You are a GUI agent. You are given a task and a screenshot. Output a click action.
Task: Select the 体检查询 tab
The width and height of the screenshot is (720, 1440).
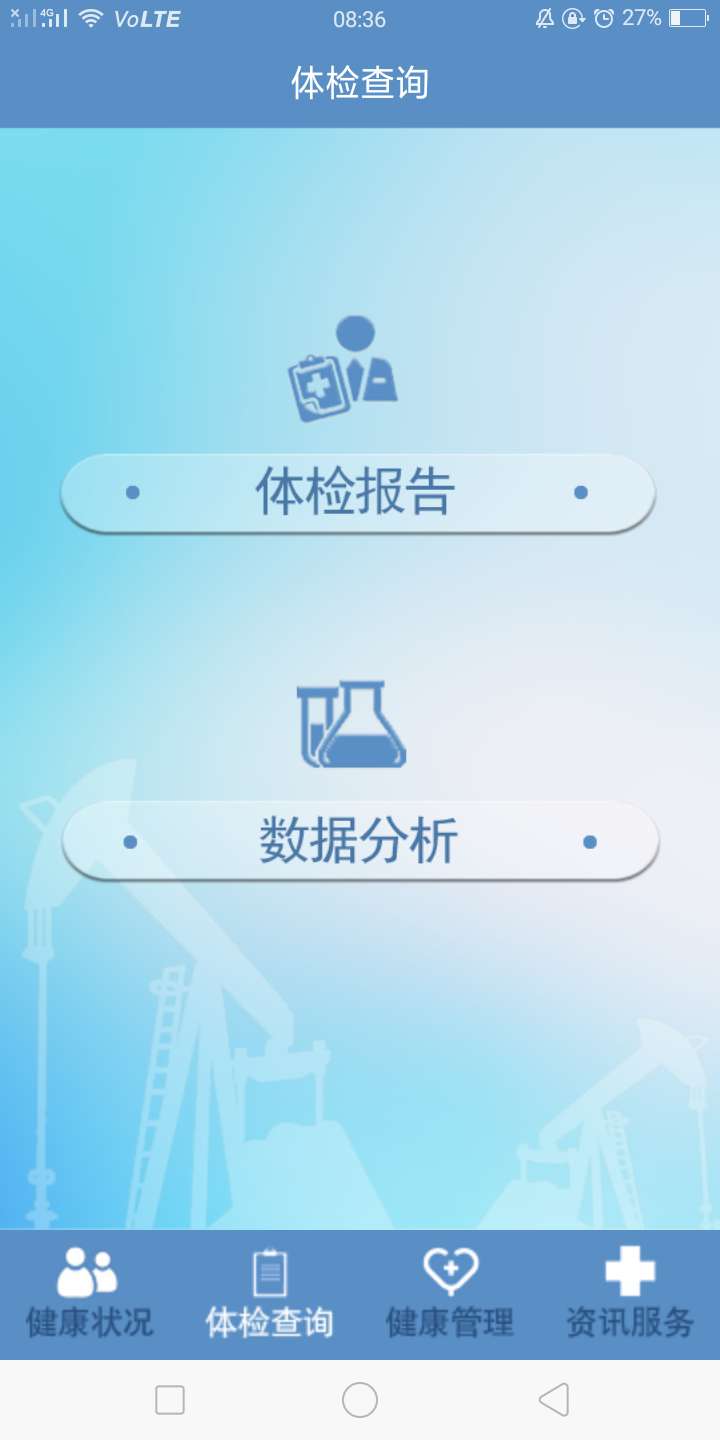tap(270, 1294)
